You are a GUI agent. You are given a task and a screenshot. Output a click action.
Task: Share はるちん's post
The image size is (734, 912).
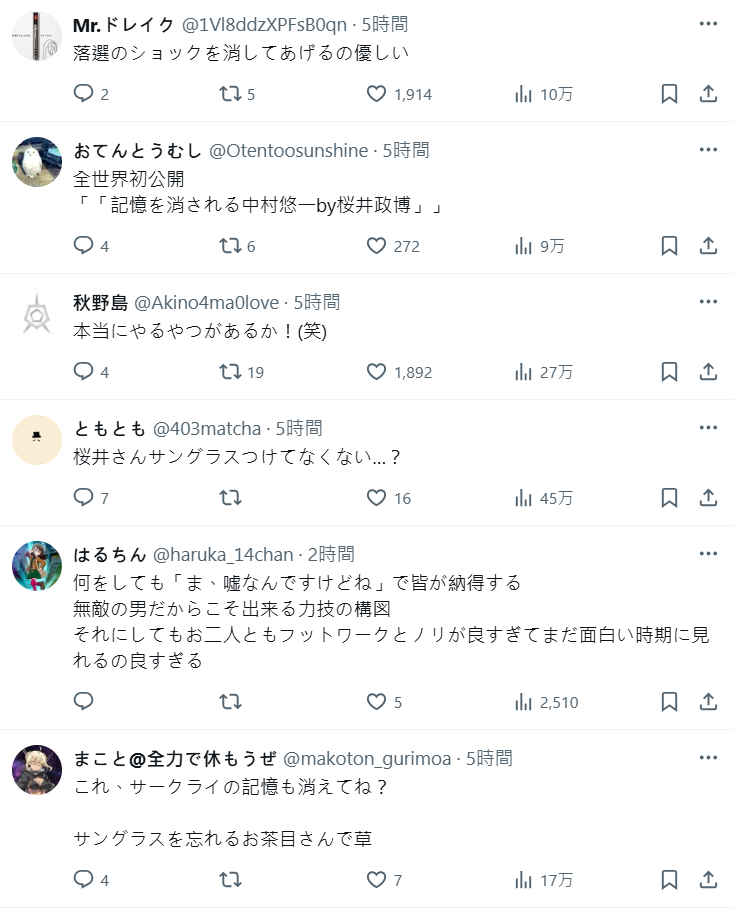click(708, 702)
